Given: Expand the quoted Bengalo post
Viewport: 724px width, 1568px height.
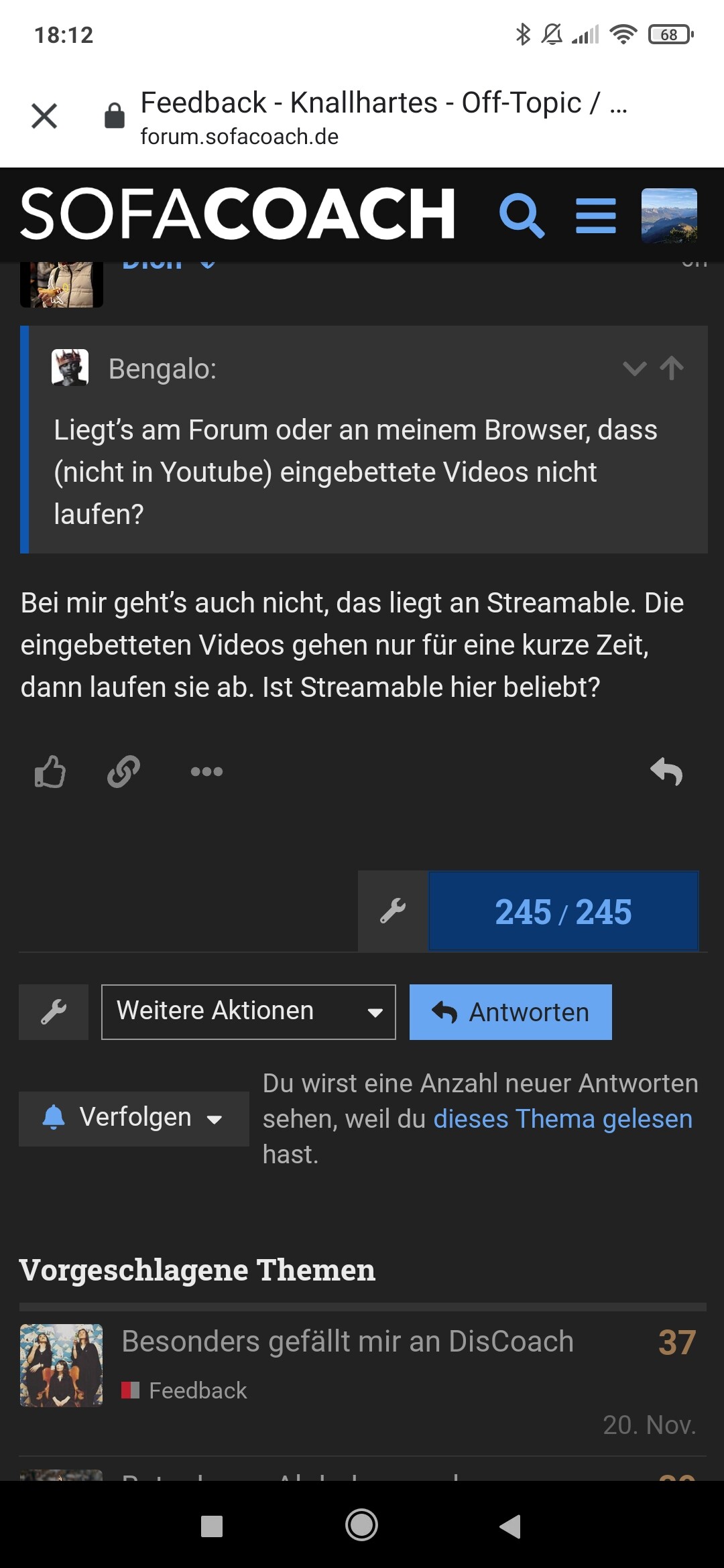Looking at the screenshot, I should click(633, 369).
